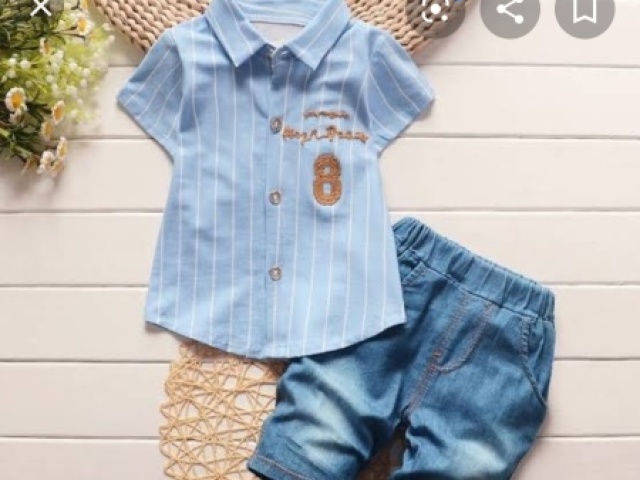Bookmark this image
640x480 pixels.
585,11
